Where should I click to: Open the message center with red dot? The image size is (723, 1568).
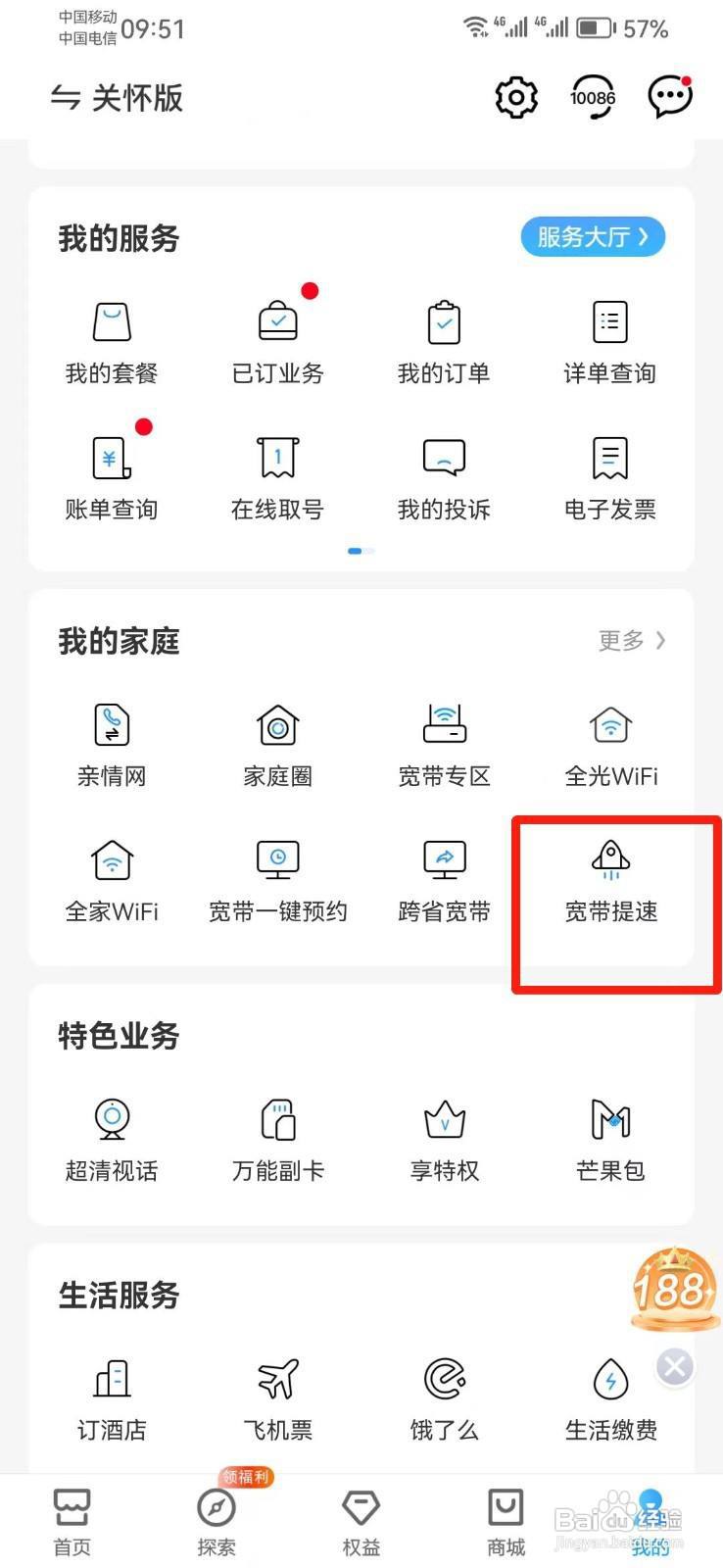[669, 96]
